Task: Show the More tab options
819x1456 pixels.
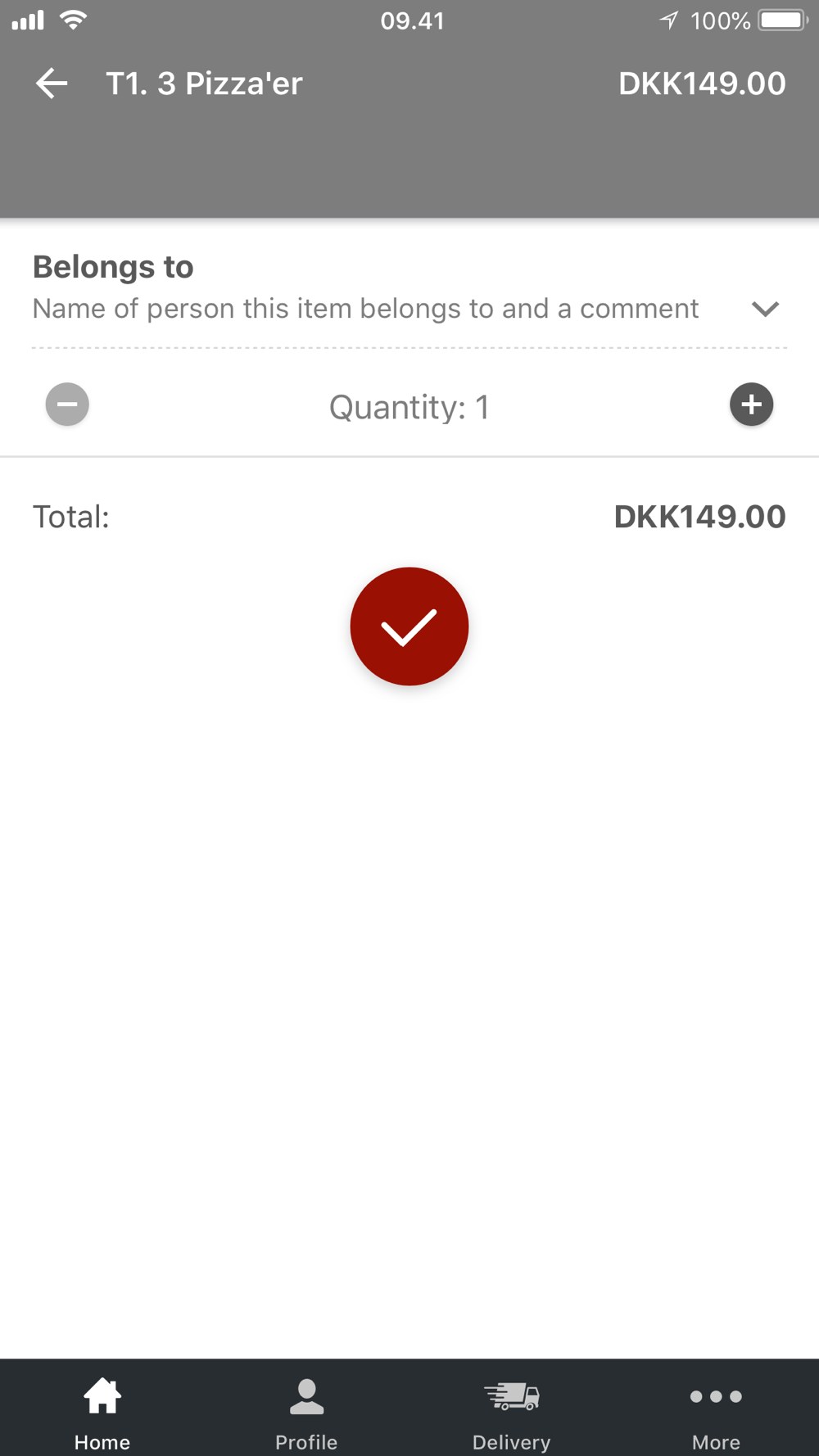Action: click(716, 1410)
